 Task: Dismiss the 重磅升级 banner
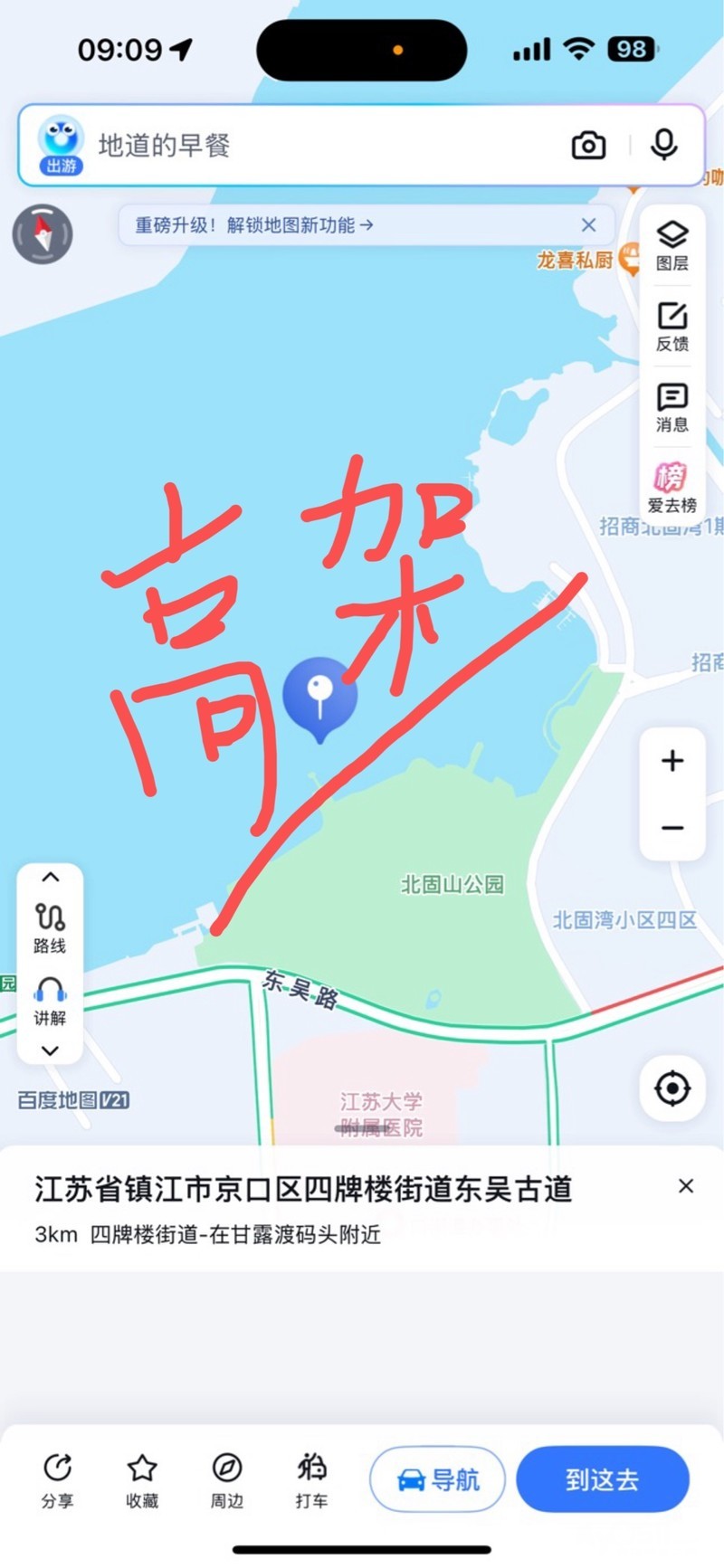coord(588,225)
